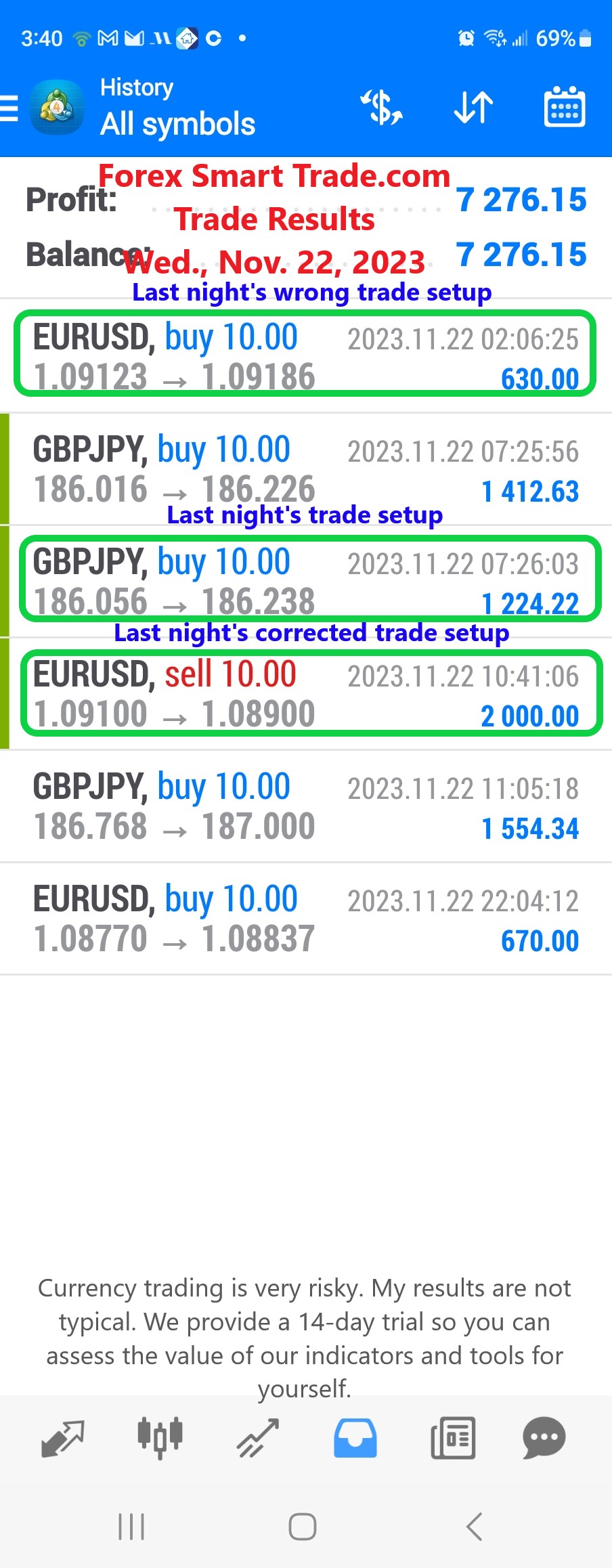Viewport: 612px width, 1568px height.
Task: Switch to the chat messages tab
Action: click(x=544, y=1438)
